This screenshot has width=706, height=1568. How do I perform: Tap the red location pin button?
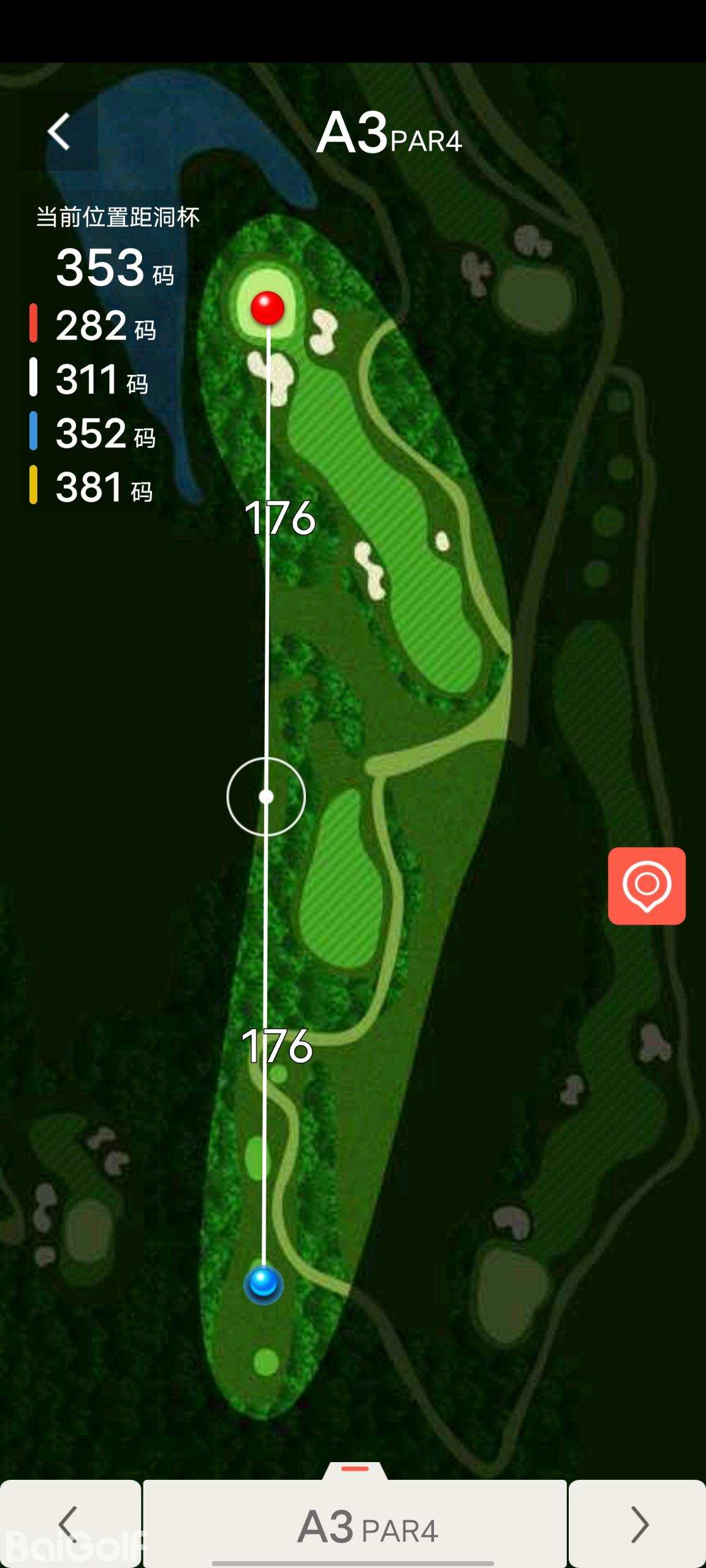pyautogui.click(x=647, y=886)
